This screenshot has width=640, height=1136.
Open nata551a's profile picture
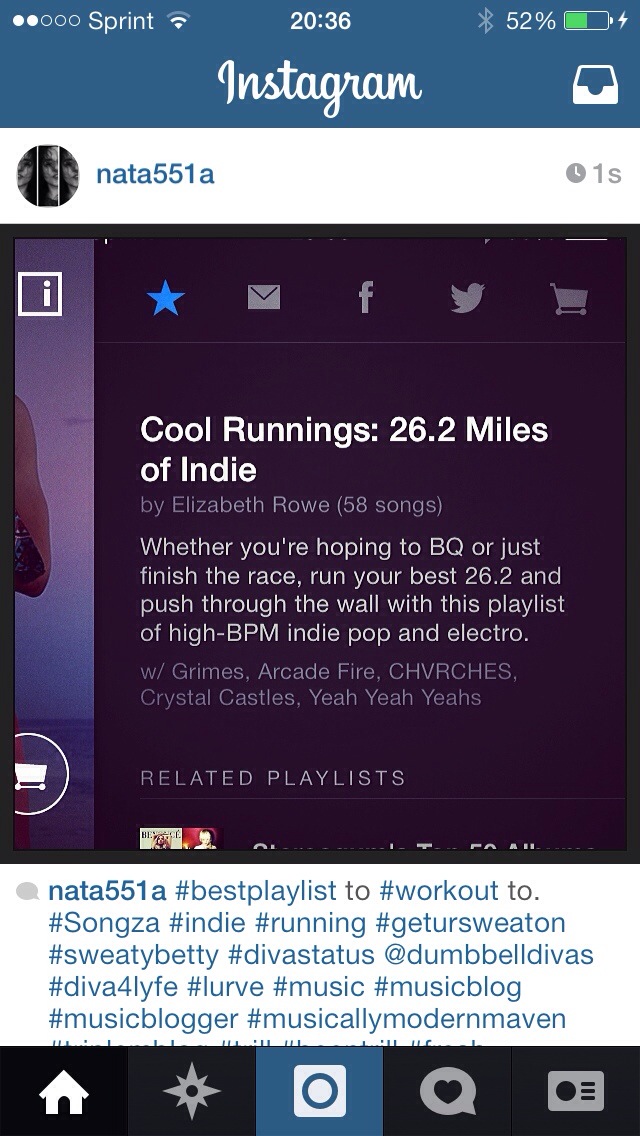(x=48, y=175)
